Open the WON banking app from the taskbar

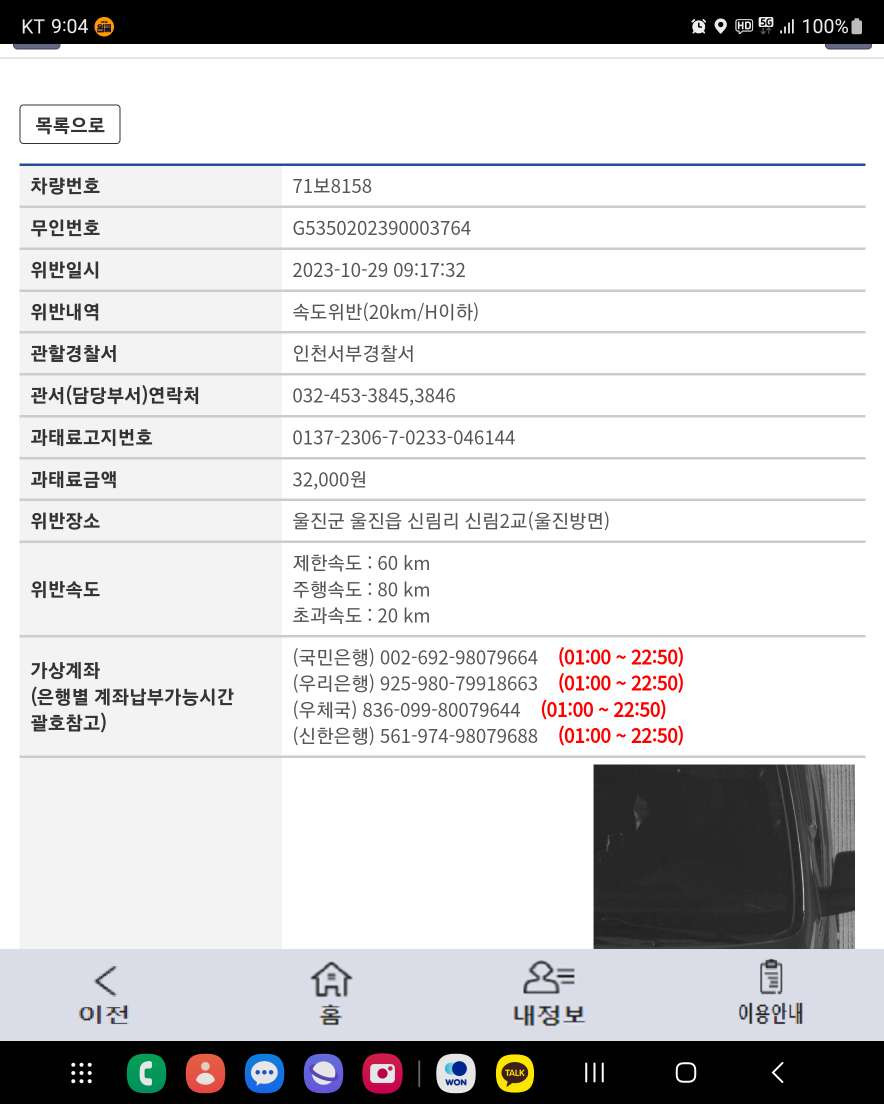coord(456,1073)
